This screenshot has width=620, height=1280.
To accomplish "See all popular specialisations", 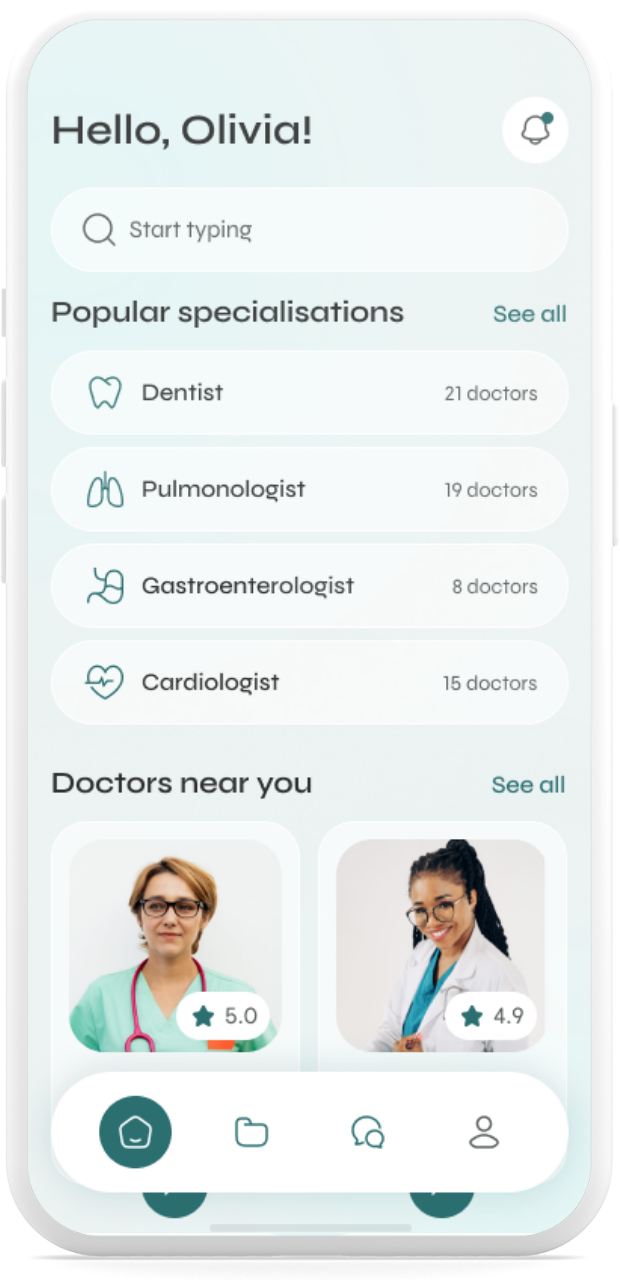I will click(x=529, y=314).
